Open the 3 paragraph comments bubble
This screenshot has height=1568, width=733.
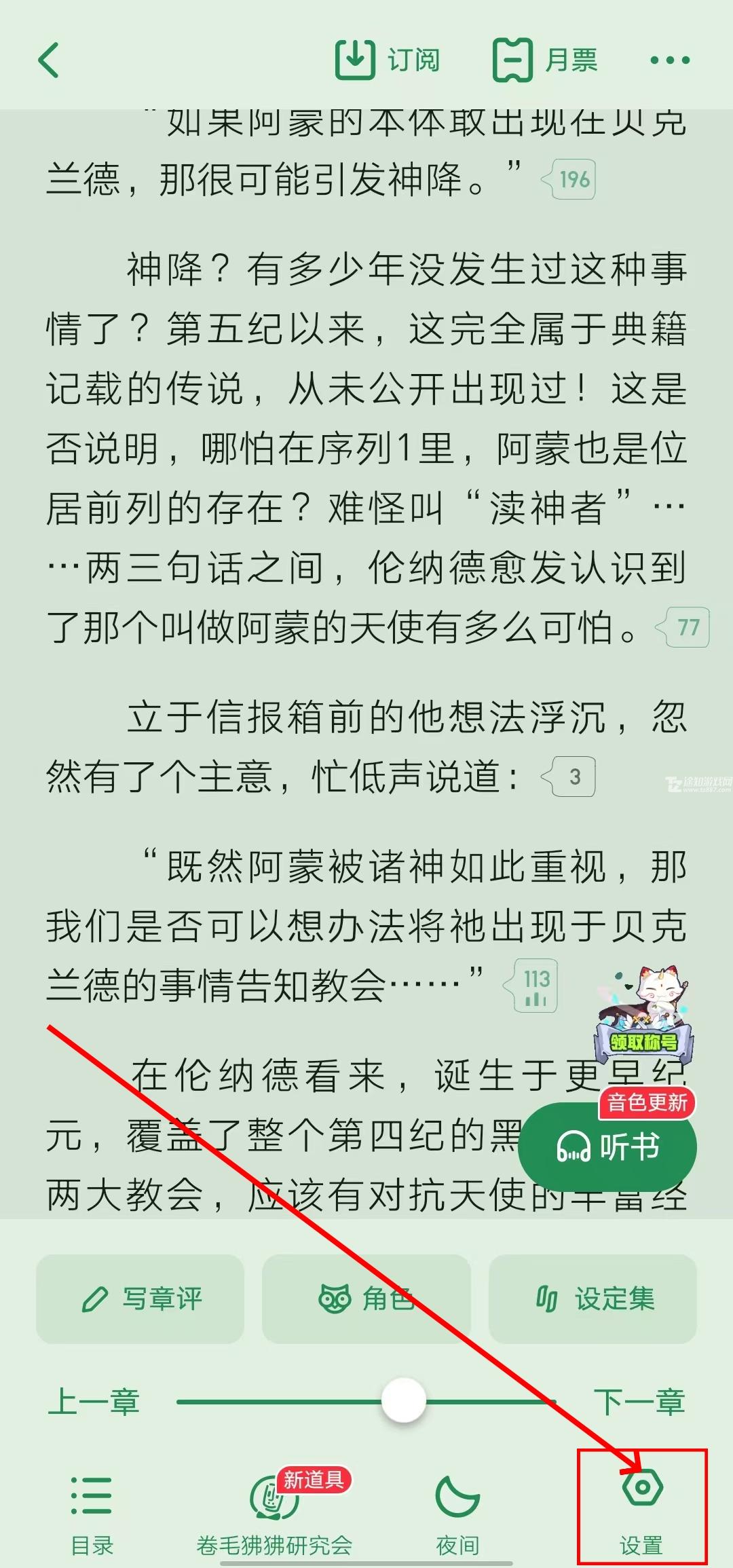click(570, 777)
